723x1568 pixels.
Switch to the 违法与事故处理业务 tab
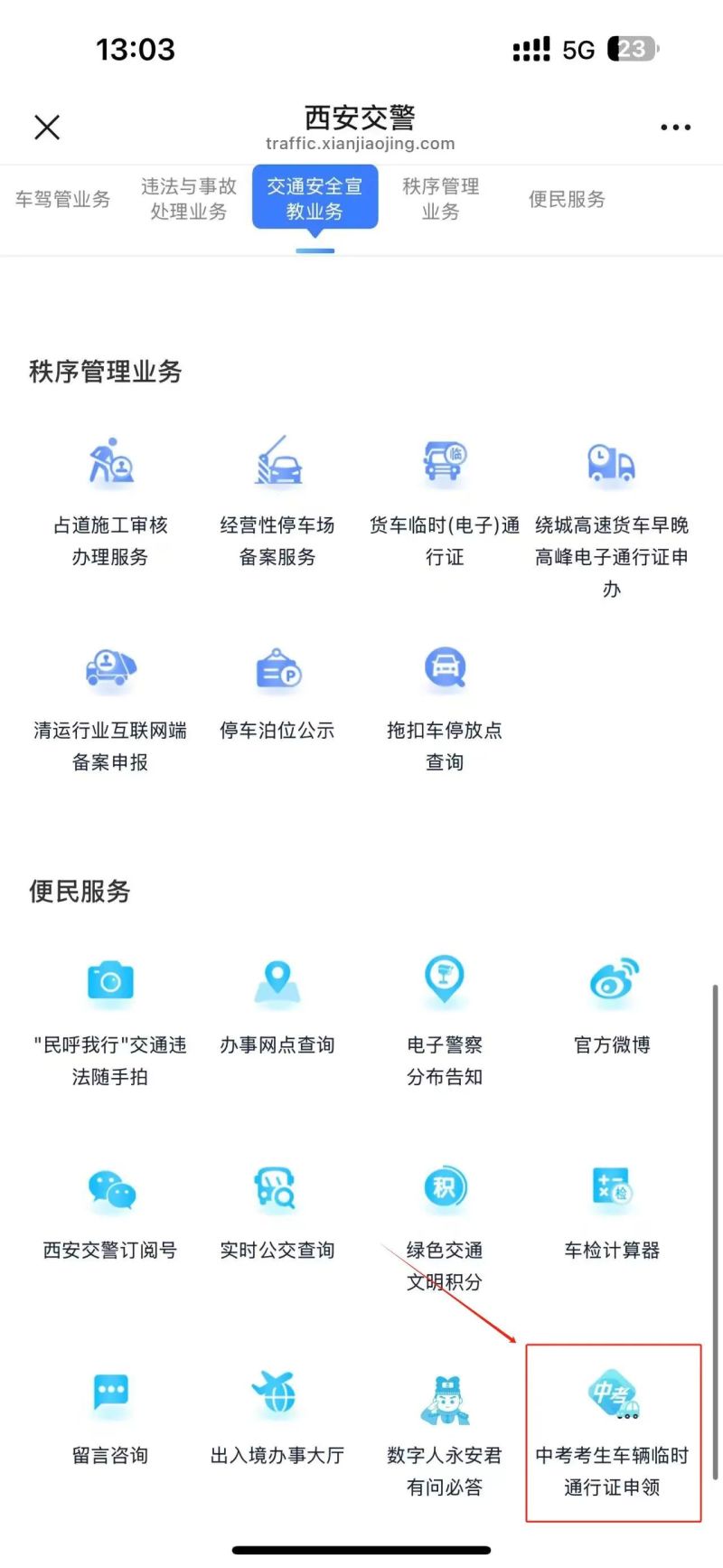click(188, 199)
